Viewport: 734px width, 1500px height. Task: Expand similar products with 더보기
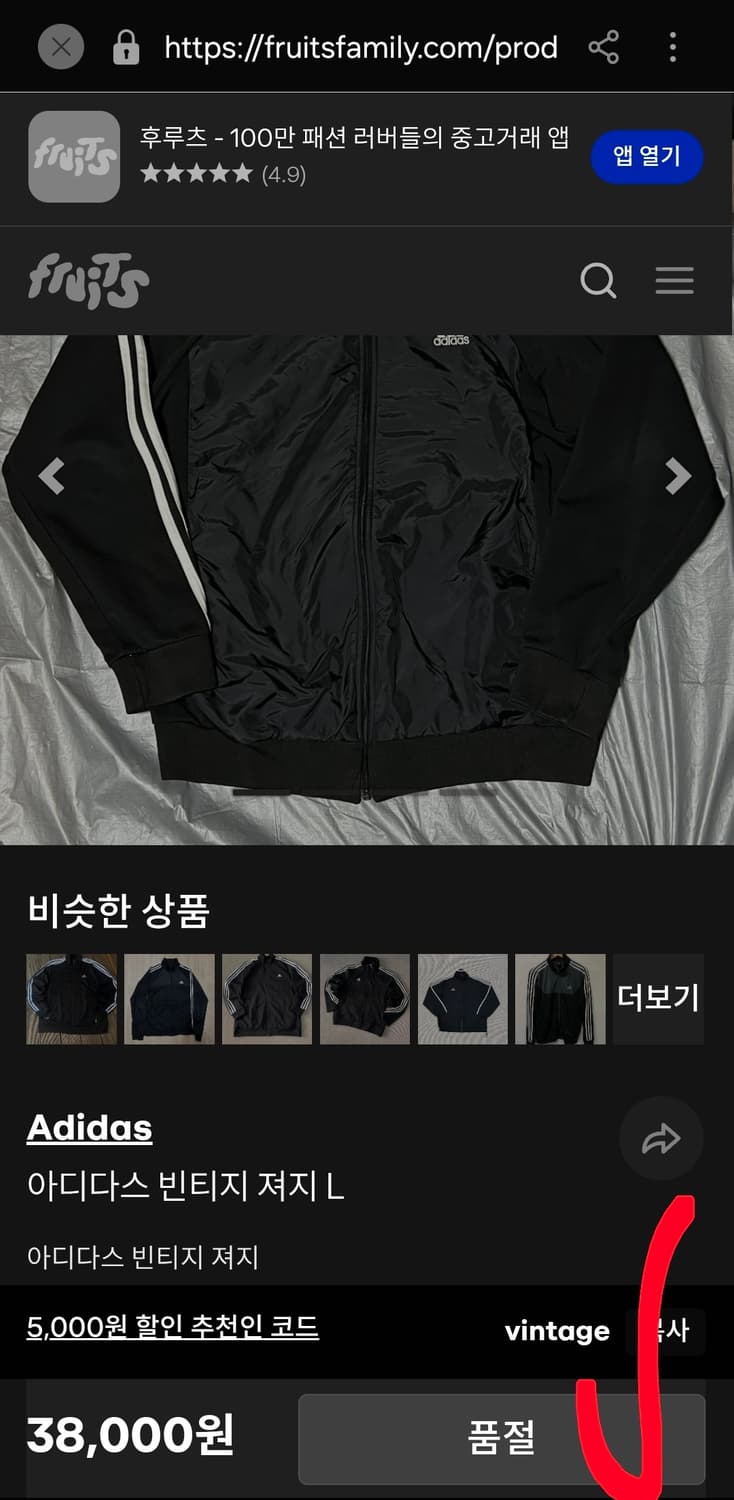(x=657, y=998)
